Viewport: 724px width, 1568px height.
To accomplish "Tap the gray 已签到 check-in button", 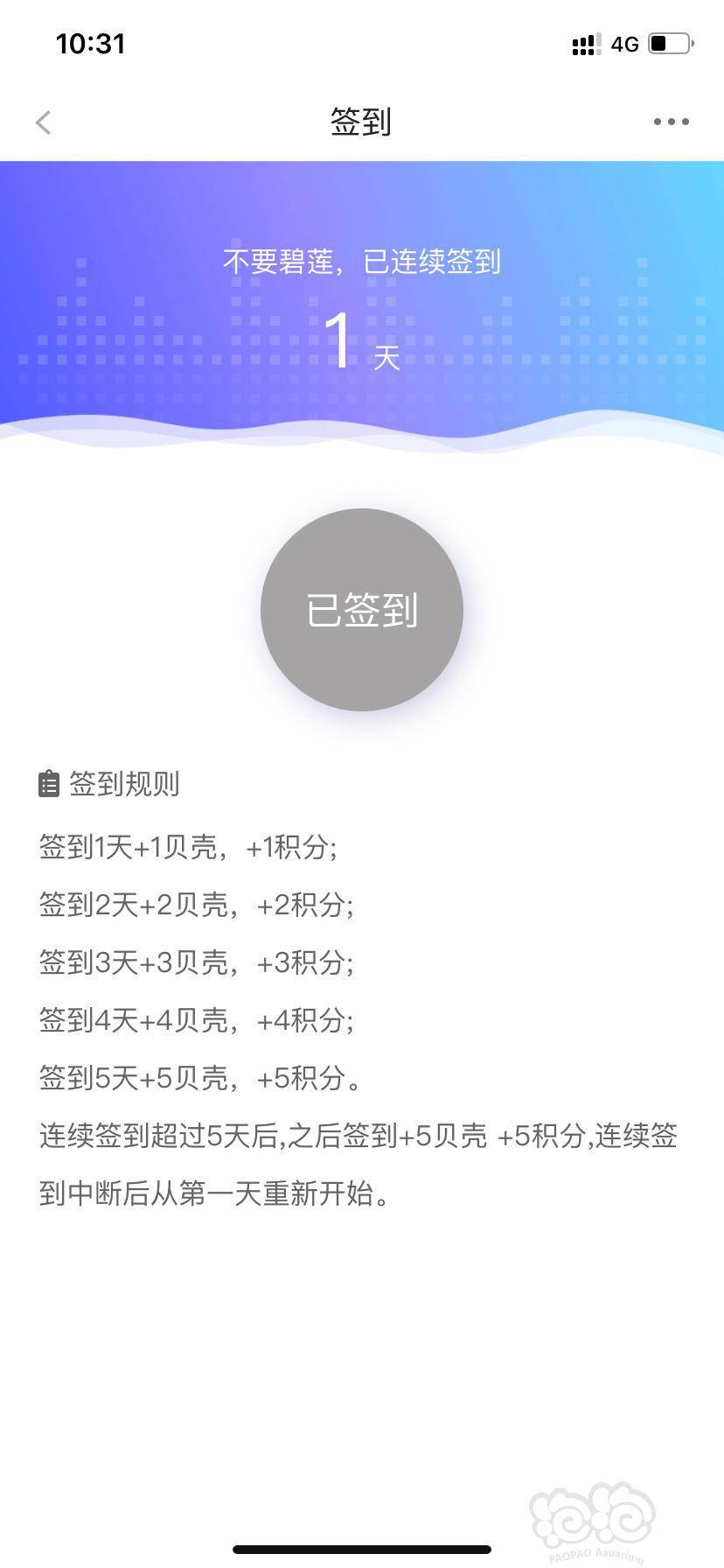I will point(361,610).
